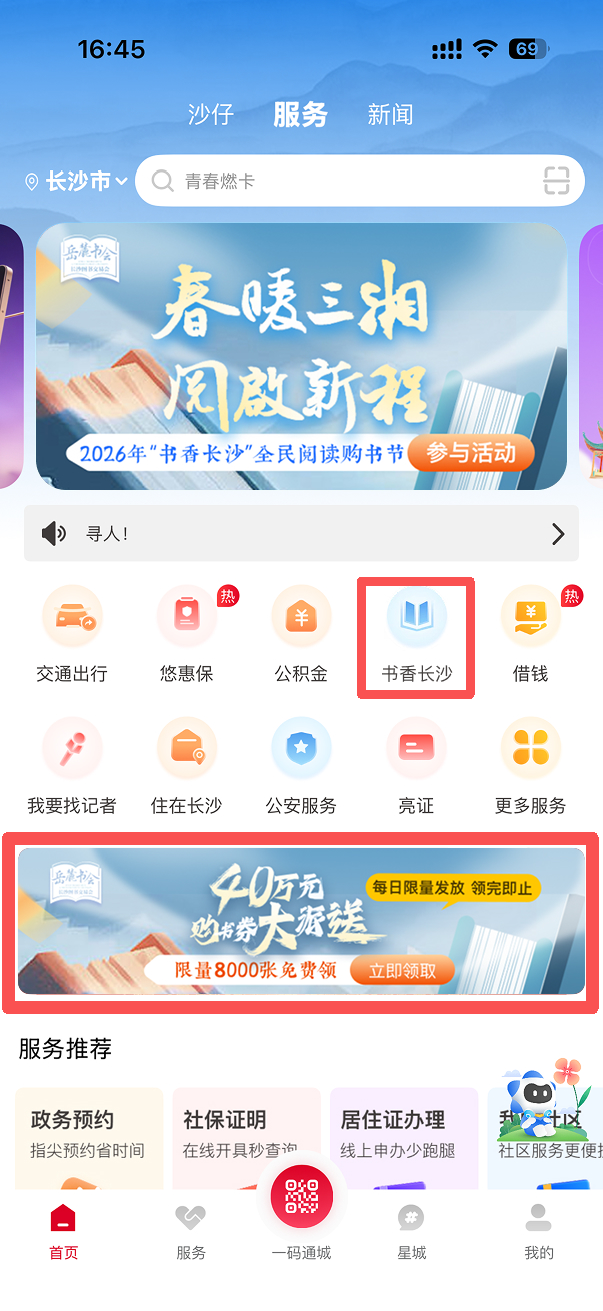Open the 长沙市 city selector
Image resolution: width=603 pixels, height=1311 pixels.
point(77,182)
